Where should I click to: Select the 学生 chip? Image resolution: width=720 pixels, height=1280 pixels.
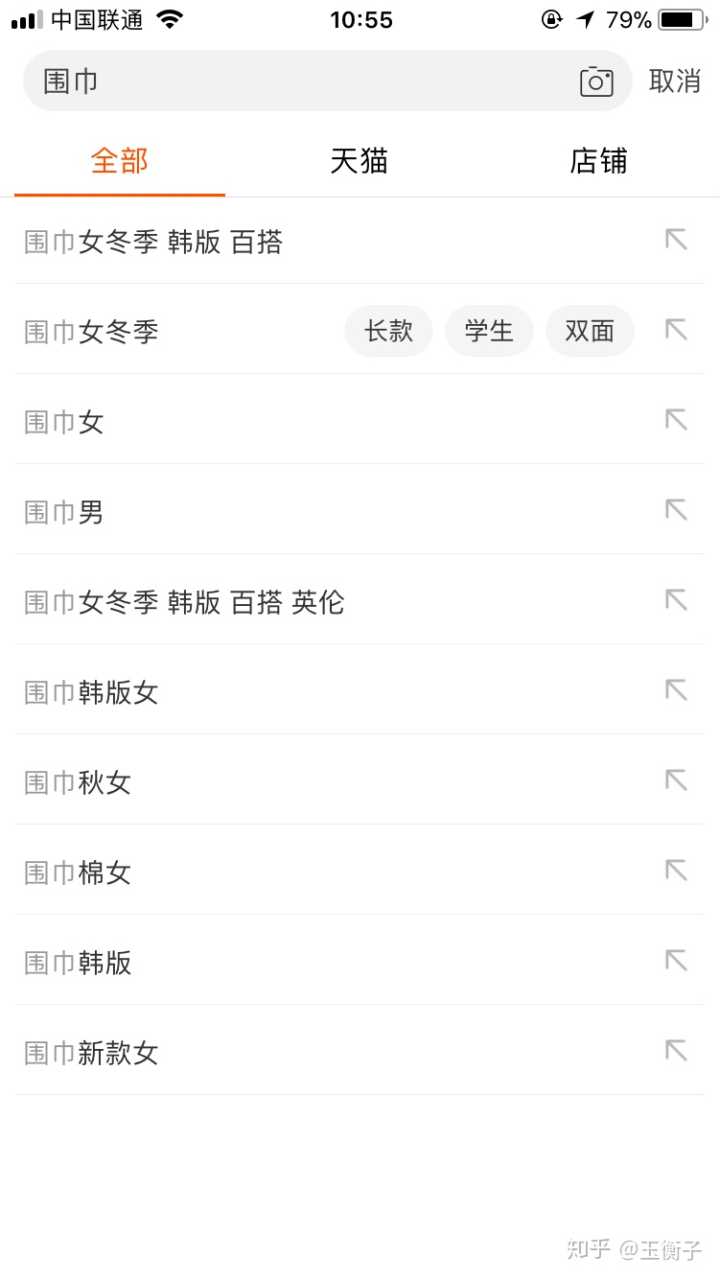click(x=489, y=331)
